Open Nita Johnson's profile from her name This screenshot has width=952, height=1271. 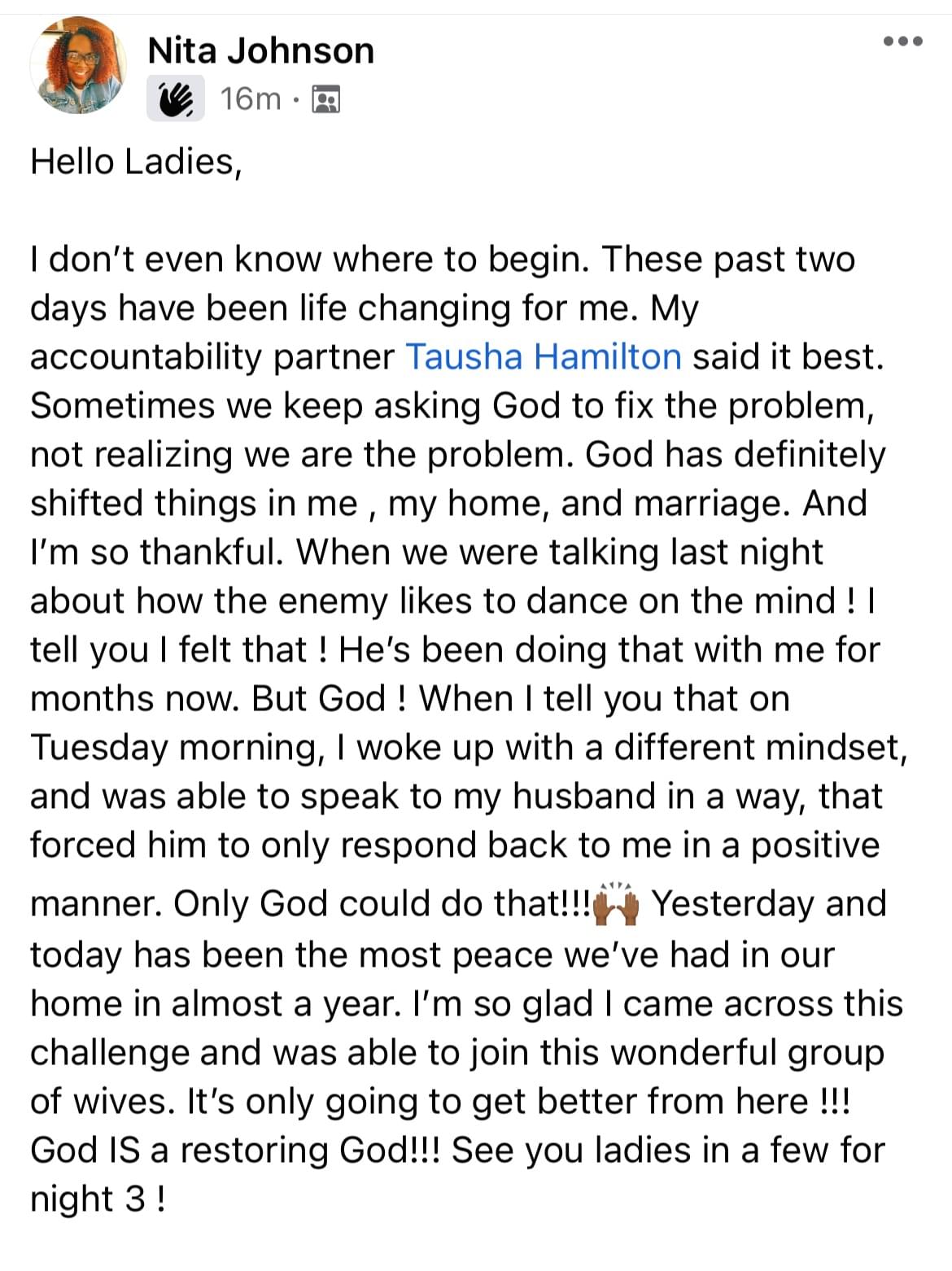260,50
